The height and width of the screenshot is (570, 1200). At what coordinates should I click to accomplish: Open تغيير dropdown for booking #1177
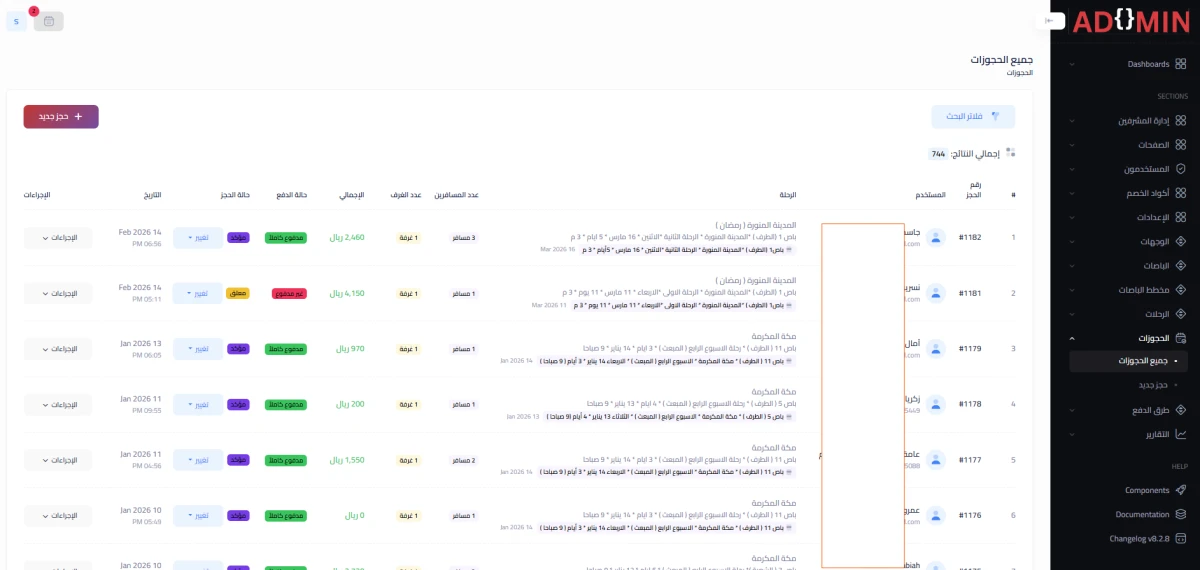coord(197,460)
